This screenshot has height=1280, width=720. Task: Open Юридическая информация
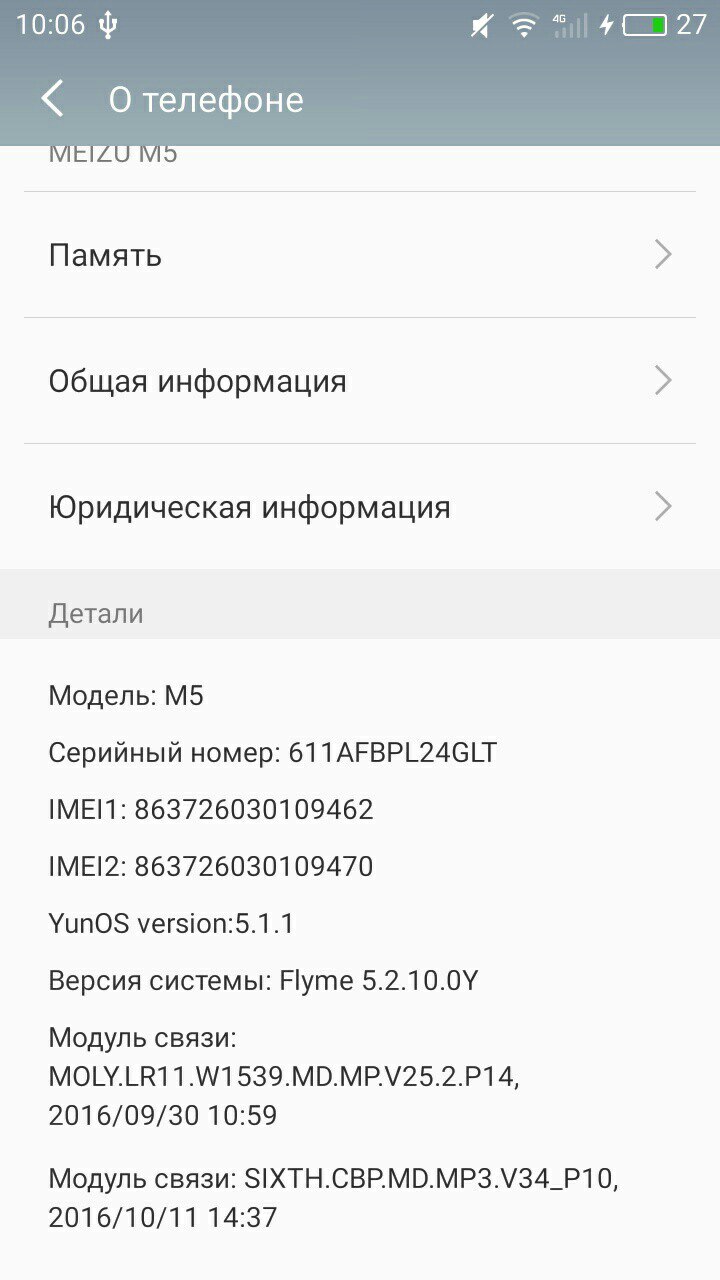tap(360, 507)
